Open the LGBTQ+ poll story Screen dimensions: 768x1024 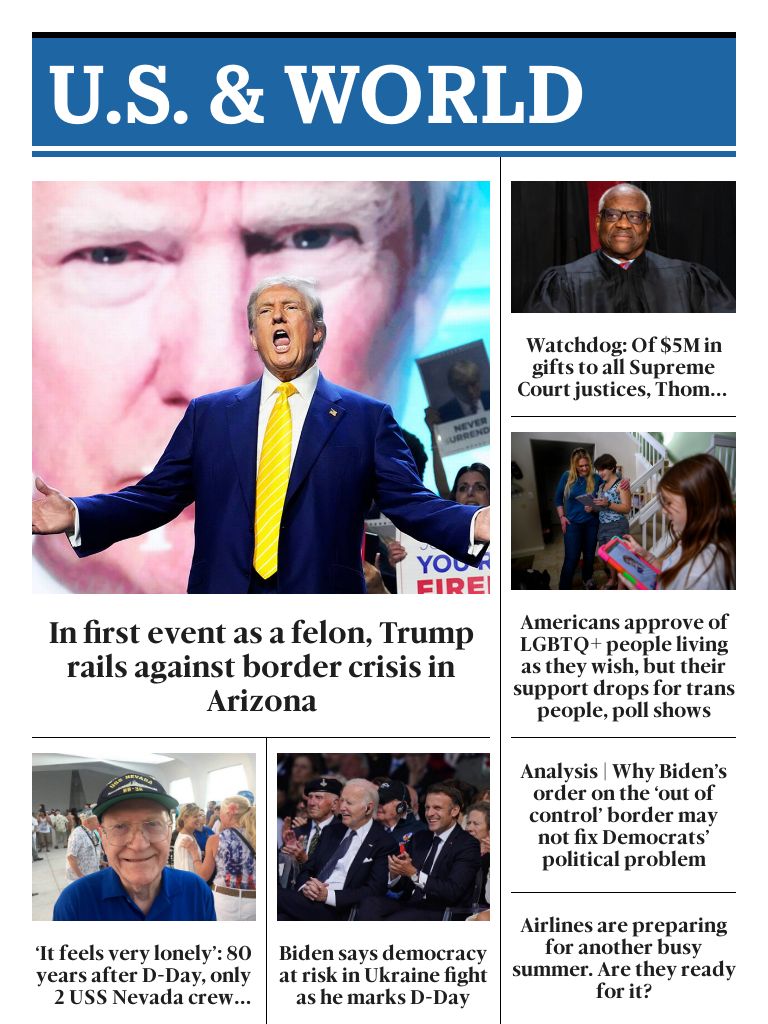point(623,666)
